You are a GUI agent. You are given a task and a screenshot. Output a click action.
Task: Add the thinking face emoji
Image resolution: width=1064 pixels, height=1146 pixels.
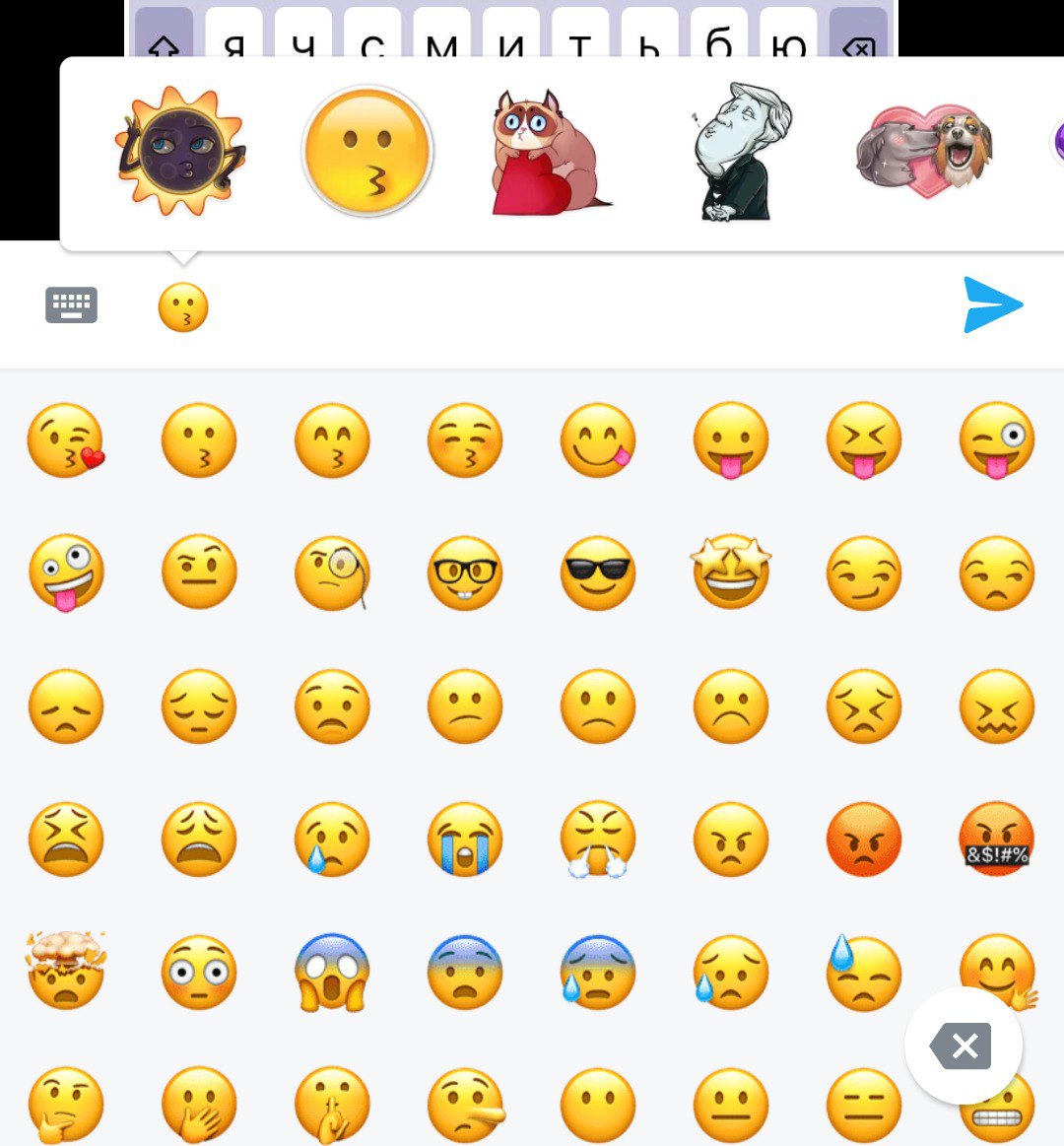66,1104
